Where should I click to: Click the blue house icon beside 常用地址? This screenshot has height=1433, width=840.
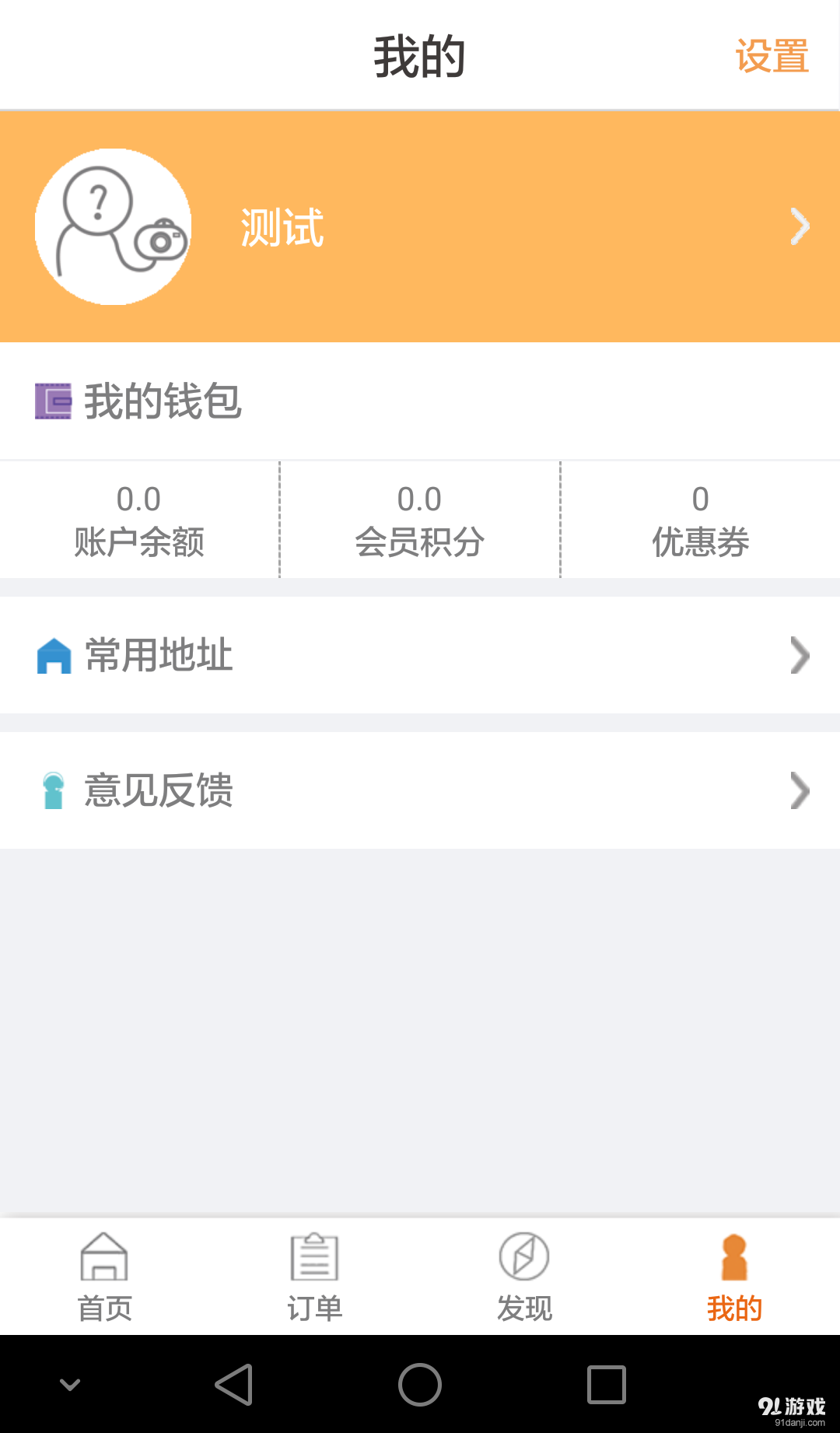54,656
